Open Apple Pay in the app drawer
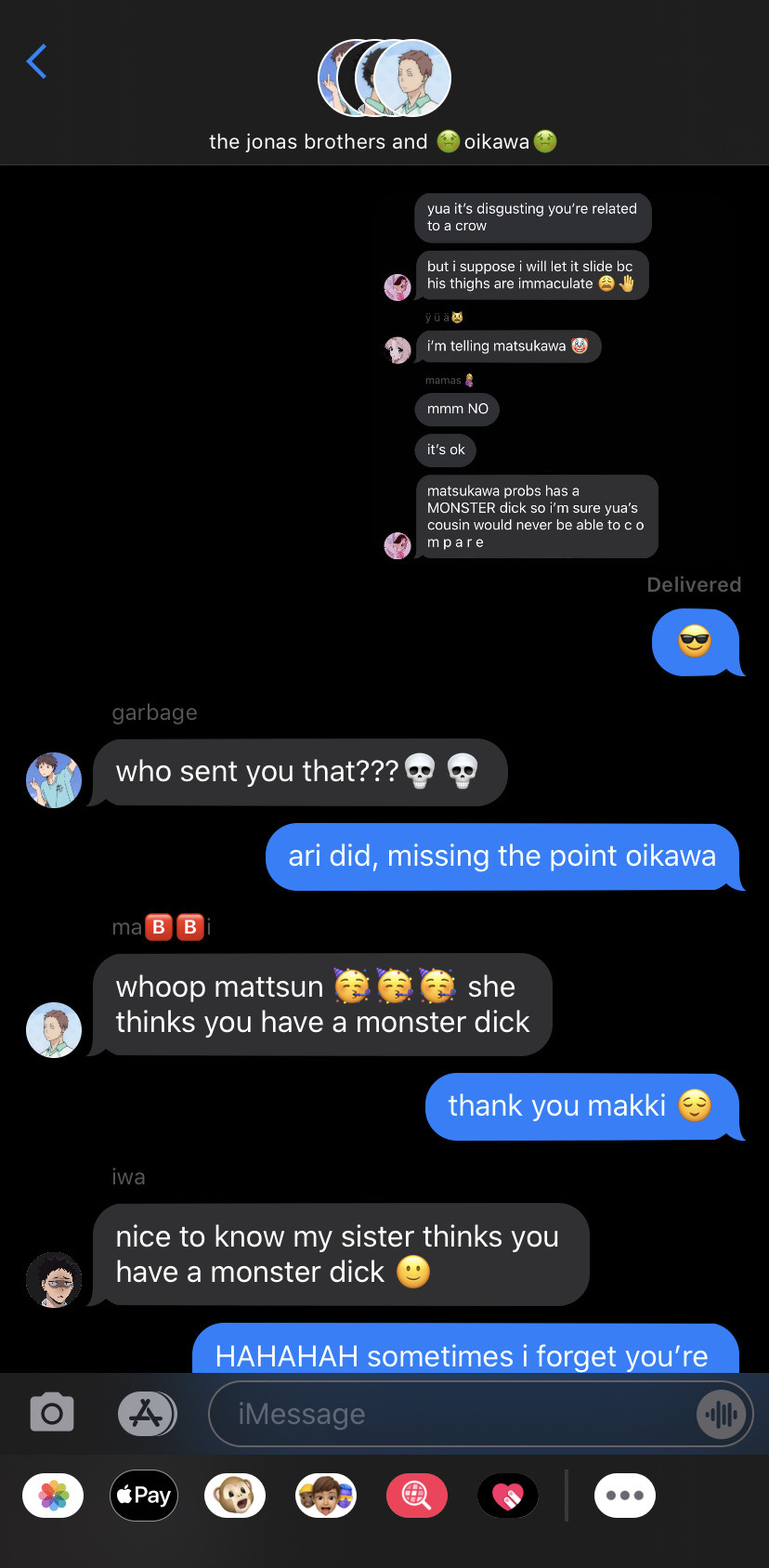 [144, 1496]
